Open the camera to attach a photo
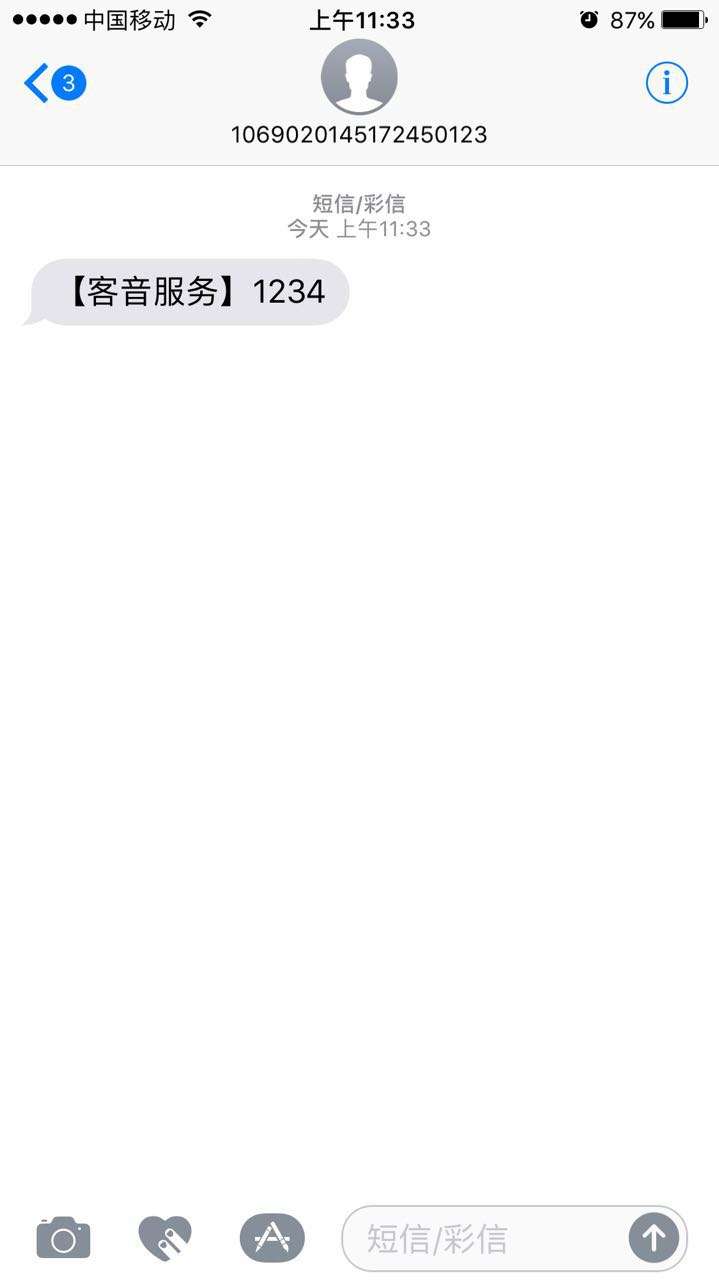Screen dimensions: 719x1280 (64, 1238)
